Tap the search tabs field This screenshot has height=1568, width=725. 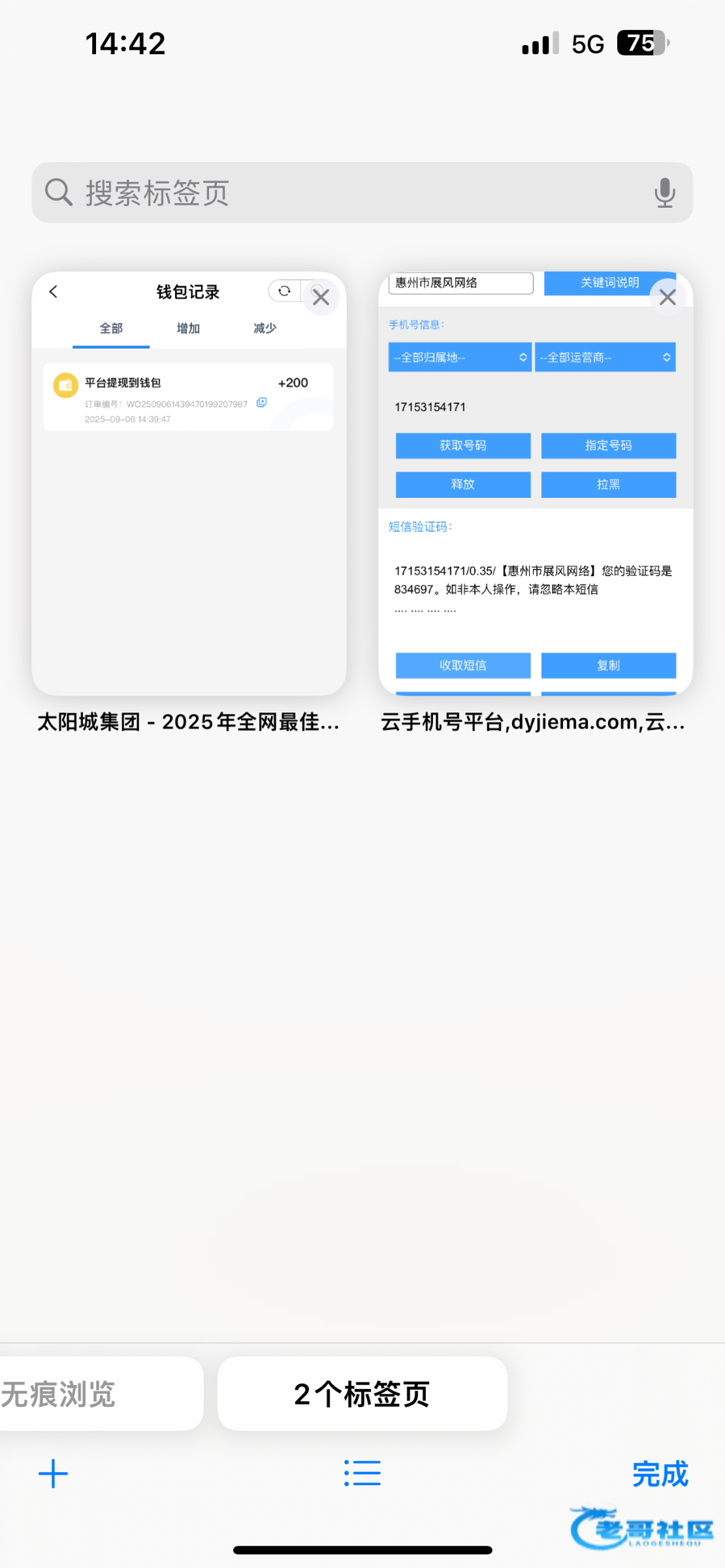tap(340, 193)
